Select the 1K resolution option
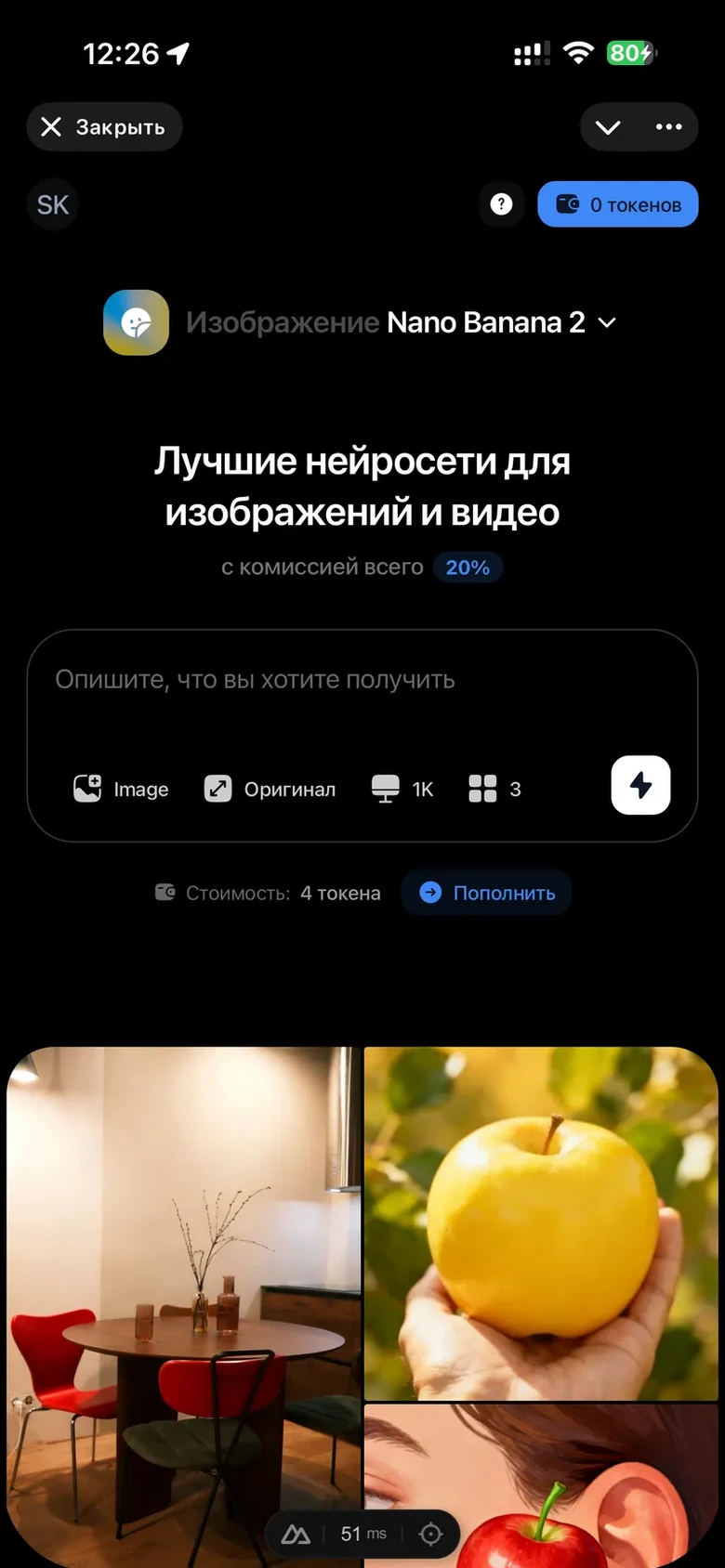 (x=402, y=789)
